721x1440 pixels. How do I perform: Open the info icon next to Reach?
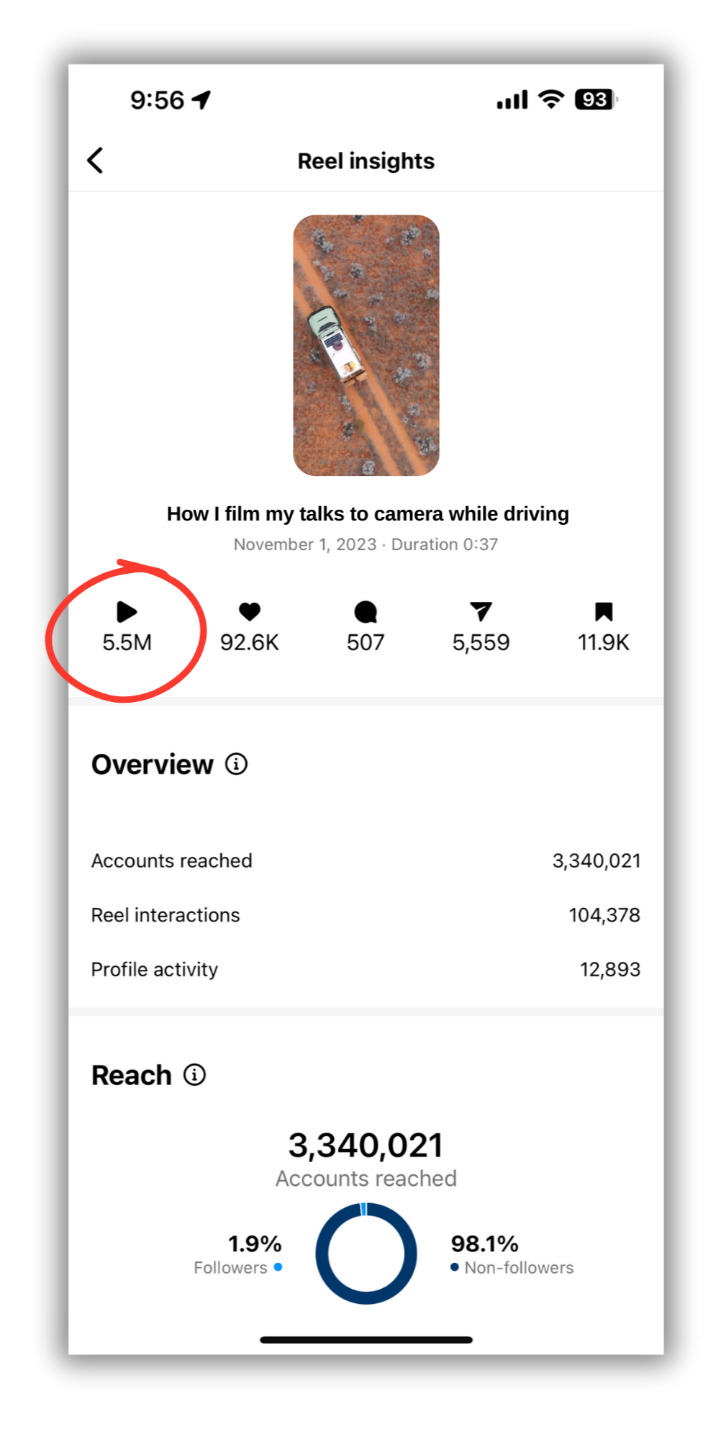pyautogui.click(x=195, y=1075)
